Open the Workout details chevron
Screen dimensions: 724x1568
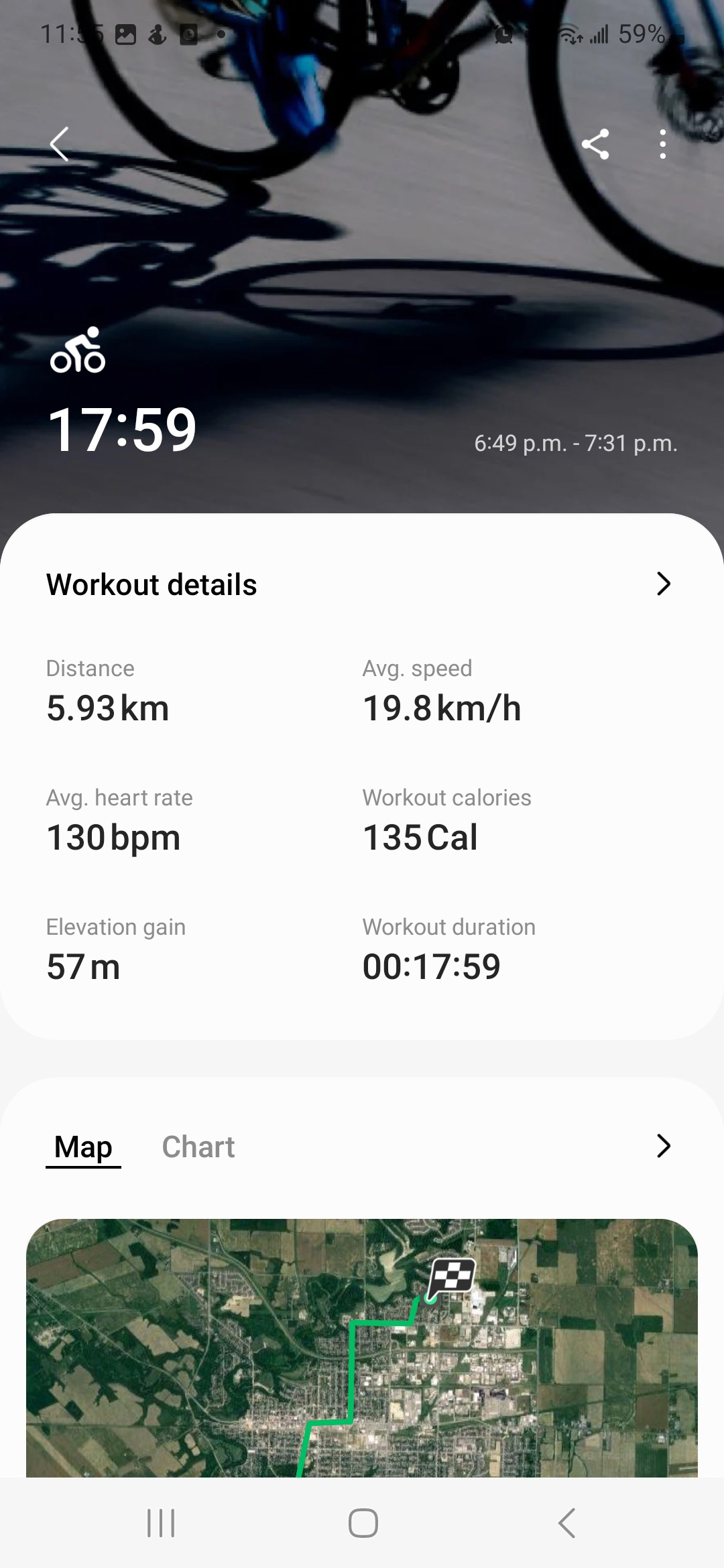663,584
